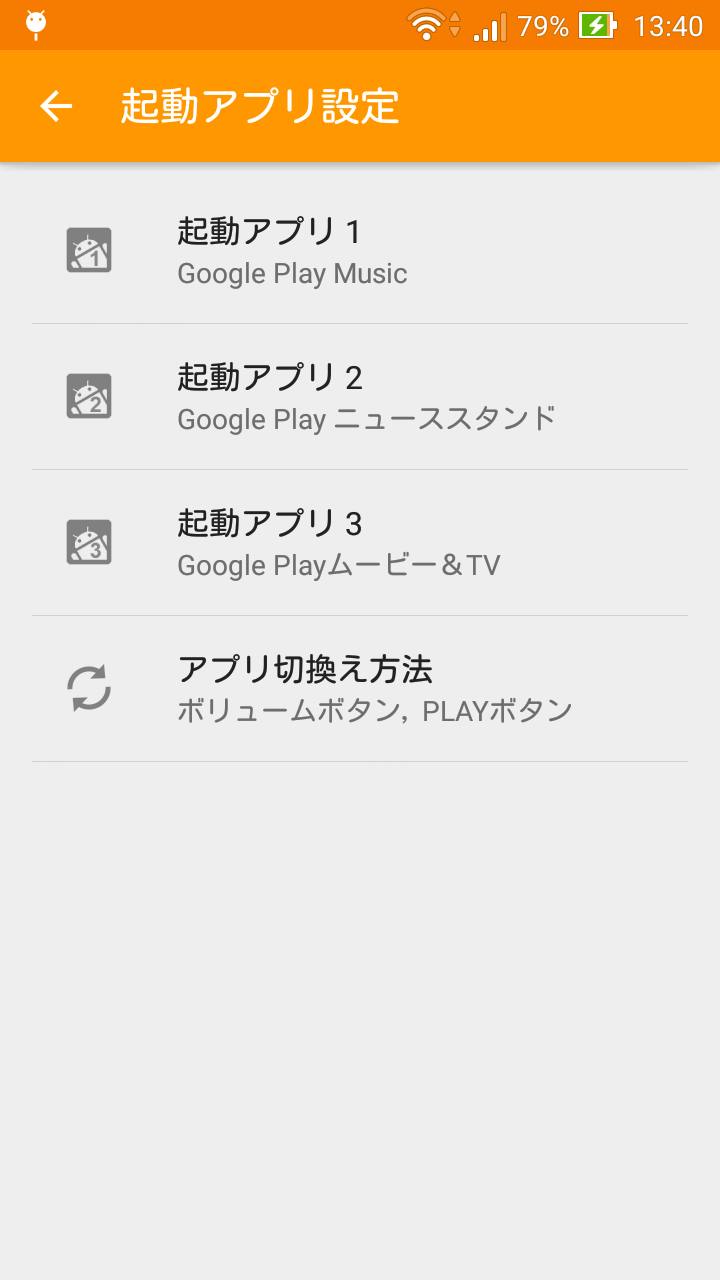Go back using the top-left arrow
The image size is (720, 1280).
(x=56, y=106)
